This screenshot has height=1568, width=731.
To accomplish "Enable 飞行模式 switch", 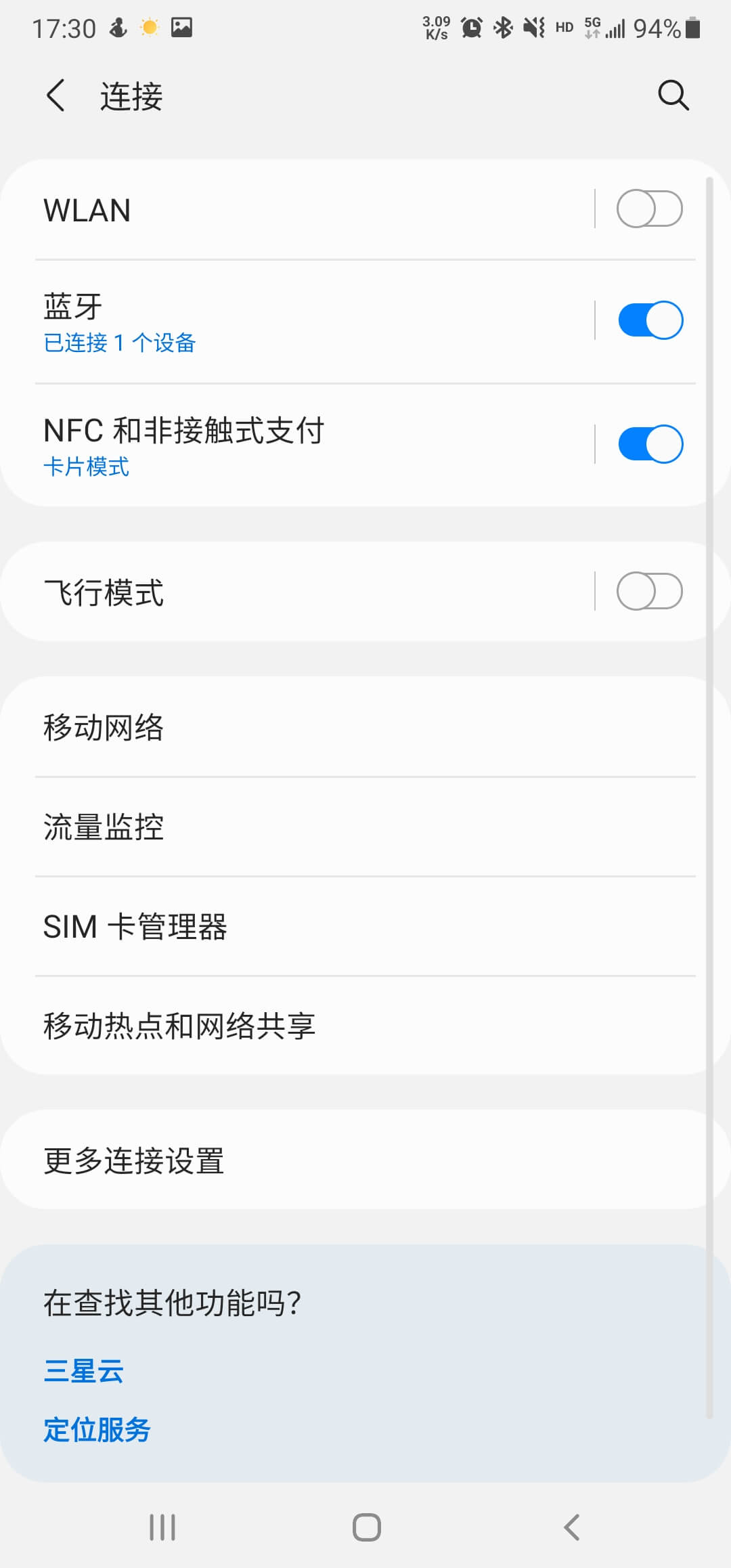I will 649,591.
